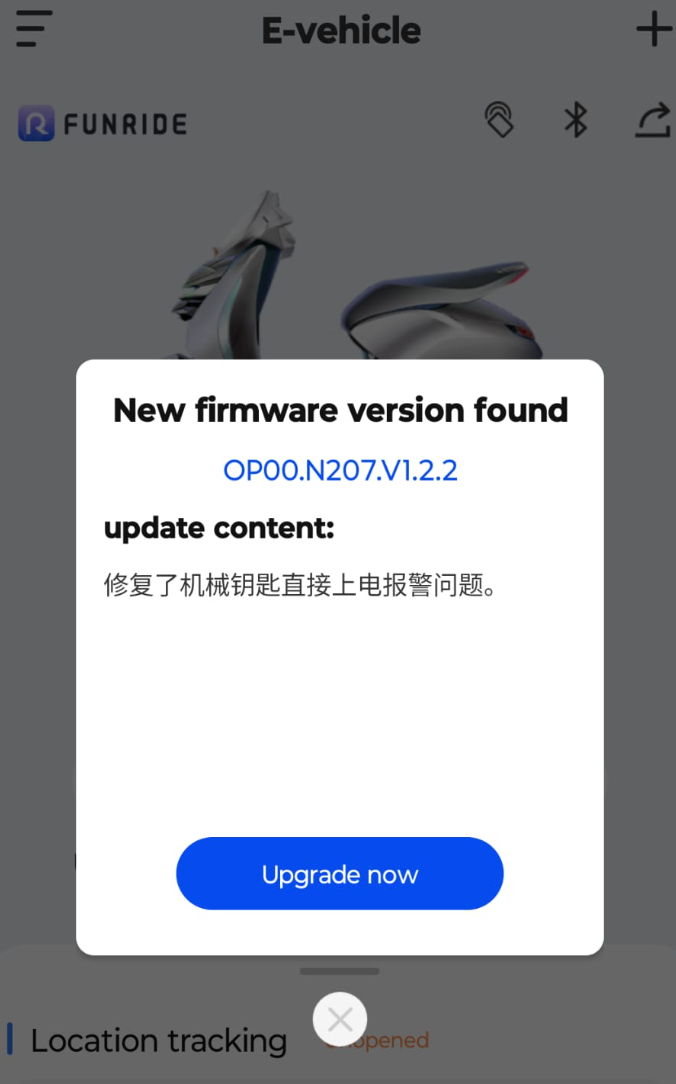The height and width of the screenshot is (1084, 676).
Task: Share the vehicle
Action: [652, 121]
